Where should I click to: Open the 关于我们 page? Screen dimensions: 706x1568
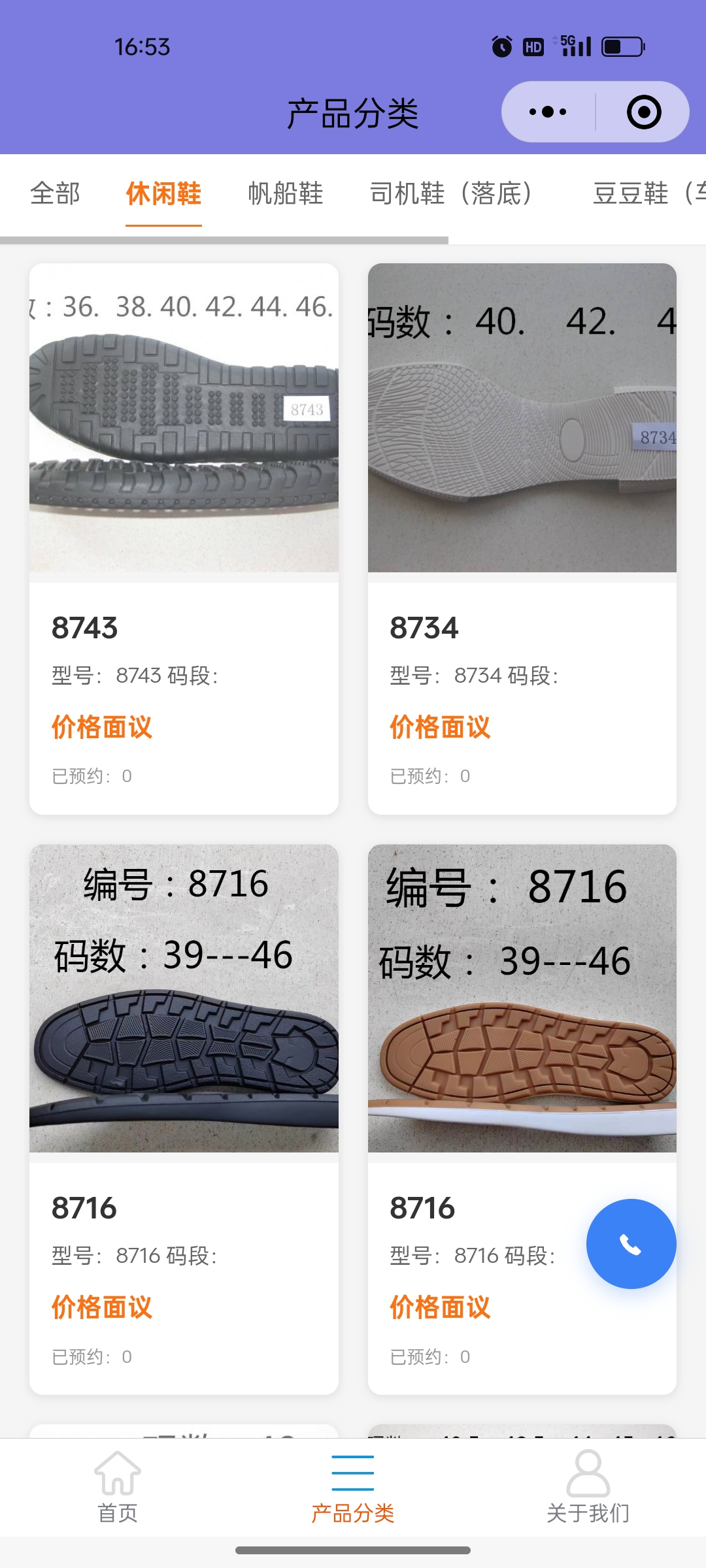click(588, 1484)
